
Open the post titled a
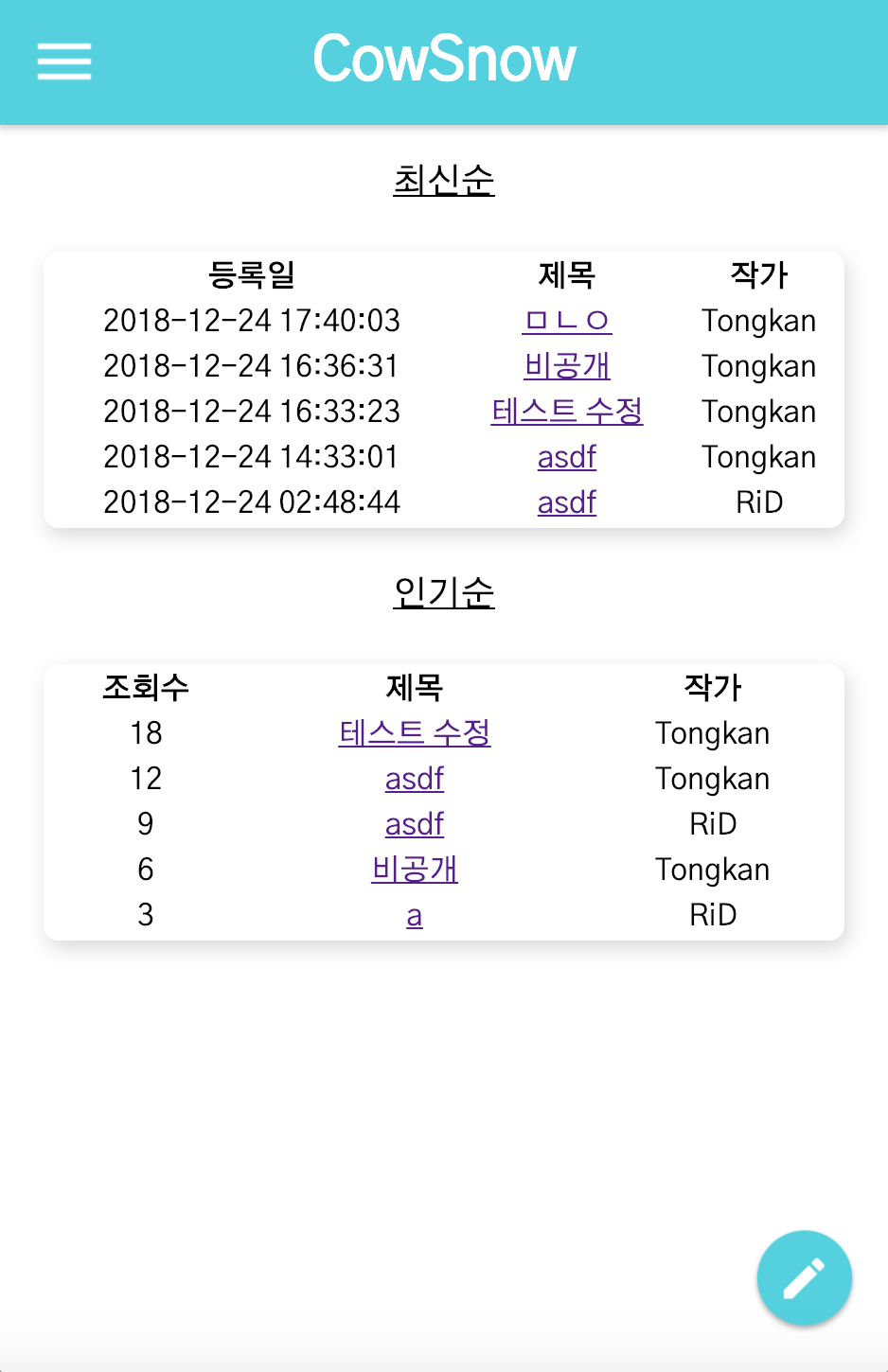[415, 915]
